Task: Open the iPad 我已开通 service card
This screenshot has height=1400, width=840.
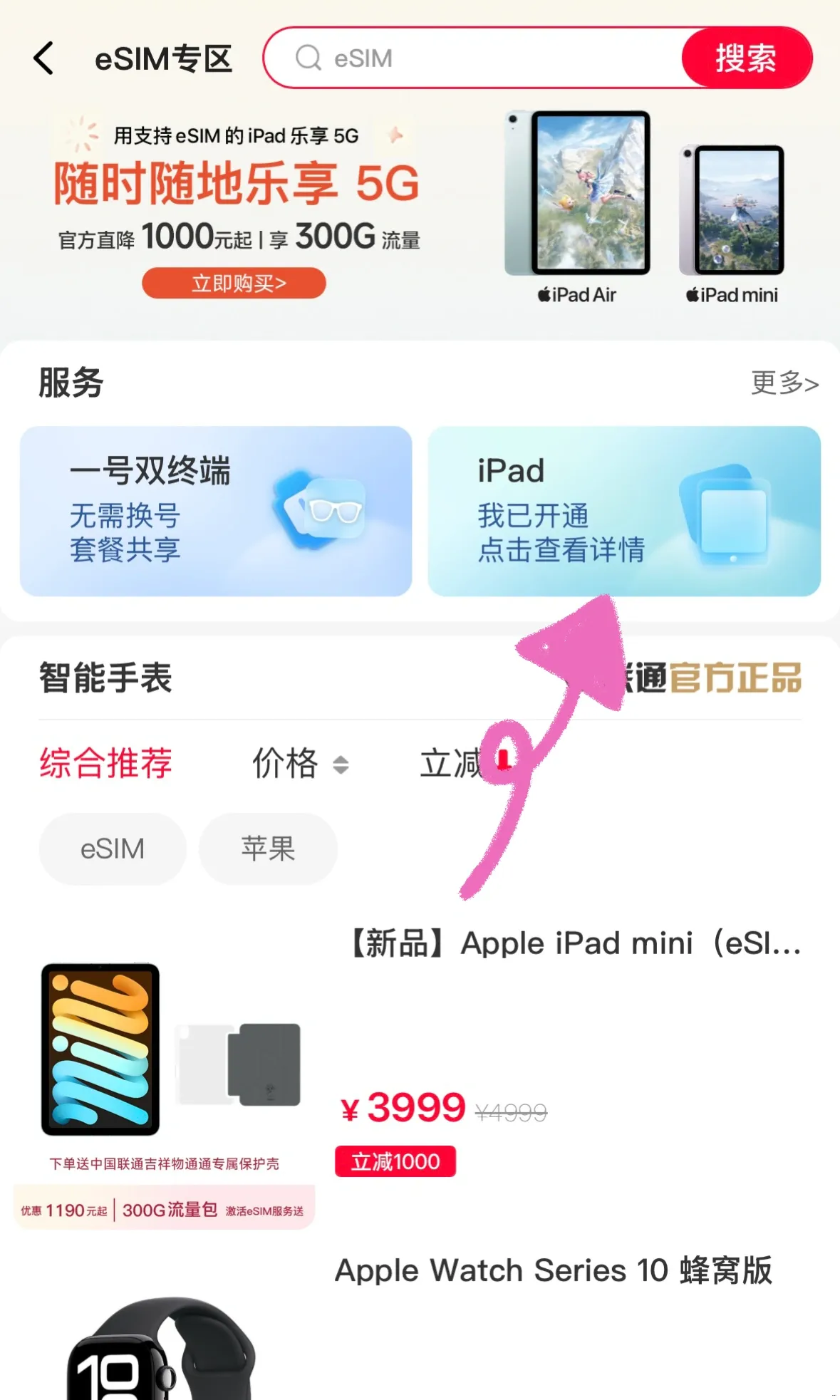Action: [x=623, y=511]
